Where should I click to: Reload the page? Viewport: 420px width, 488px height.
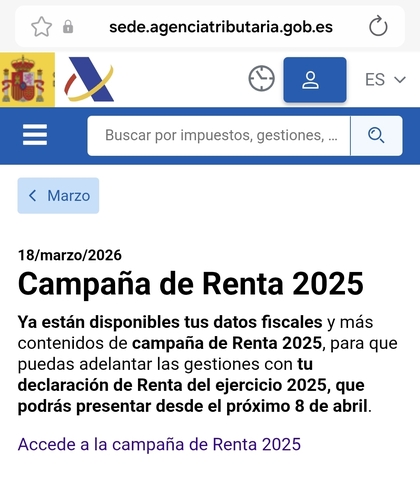(x=378, y=26)
